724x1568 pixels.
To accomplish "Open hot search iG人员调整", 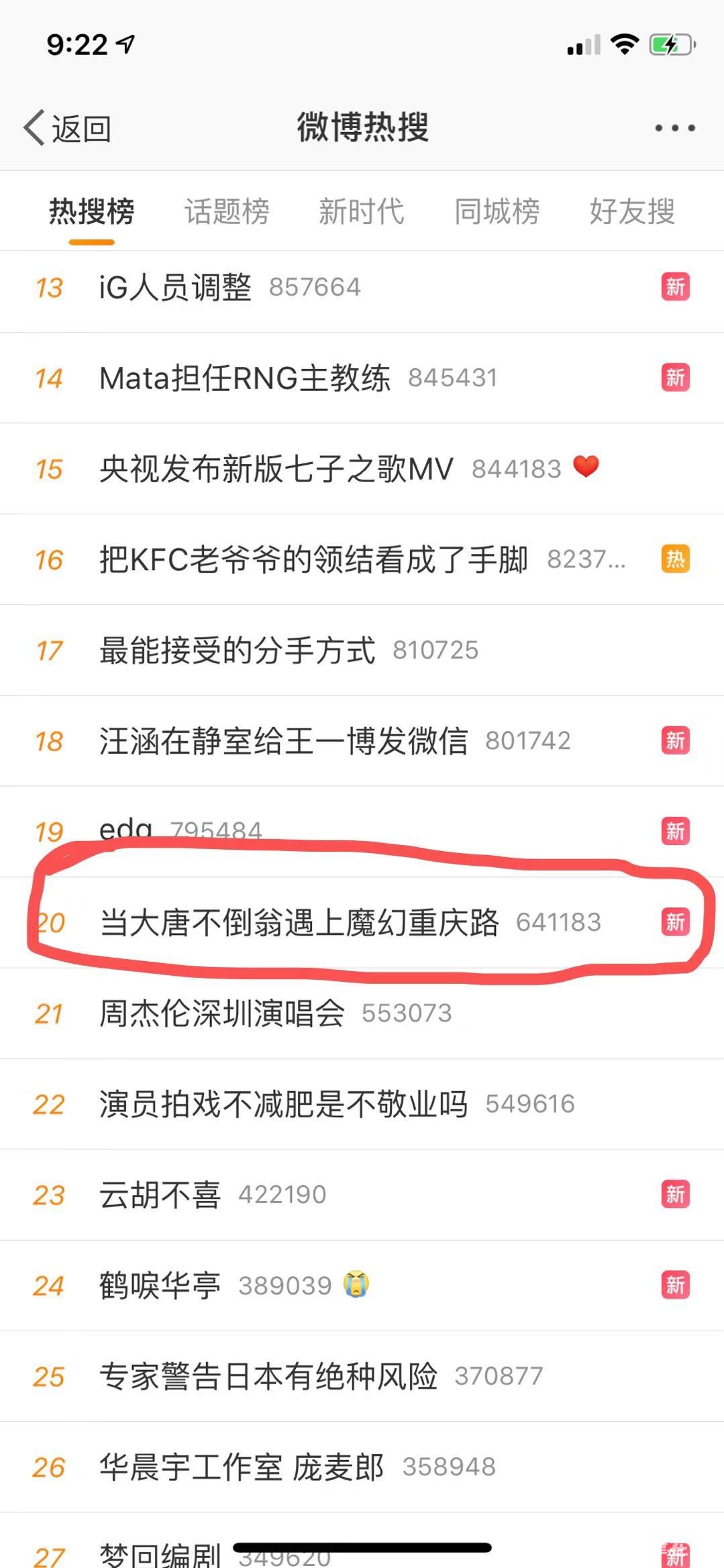I will [x=175, y=288].
